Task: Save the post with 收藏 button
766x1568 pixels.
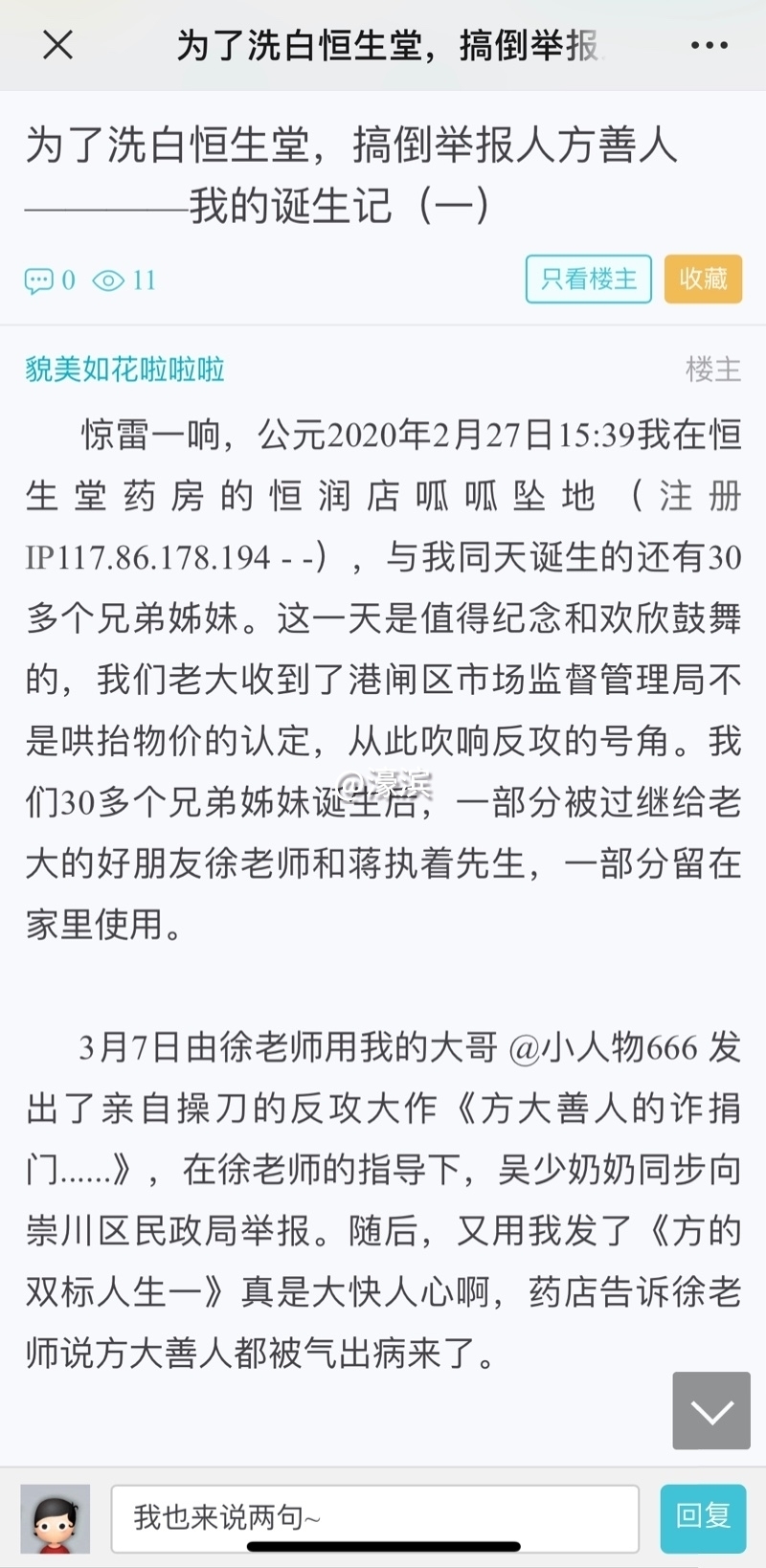Action: point(703,280)
